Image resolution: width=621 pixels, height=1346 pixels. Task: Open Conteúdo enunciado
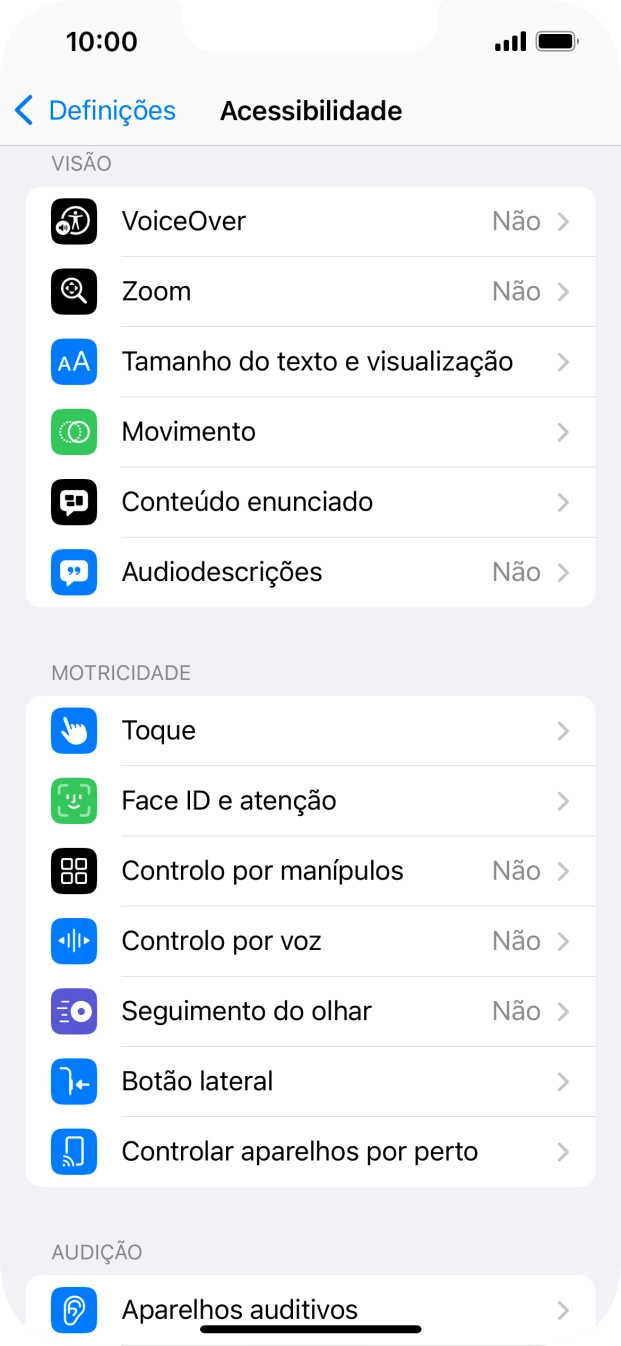pos(310,502)
